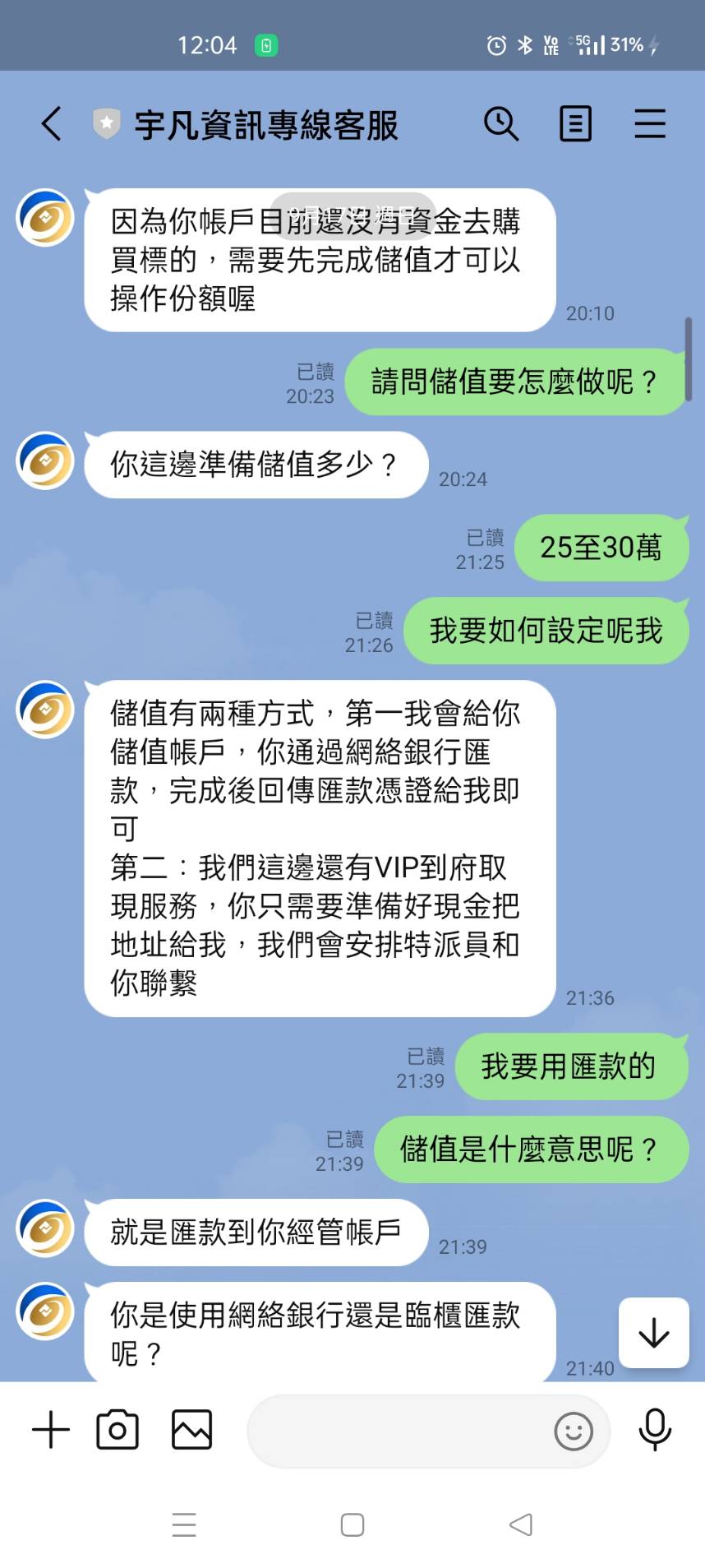Screen dimensions: 705x1568
Task: Open the notes icon in header
Action: (575, 124)
